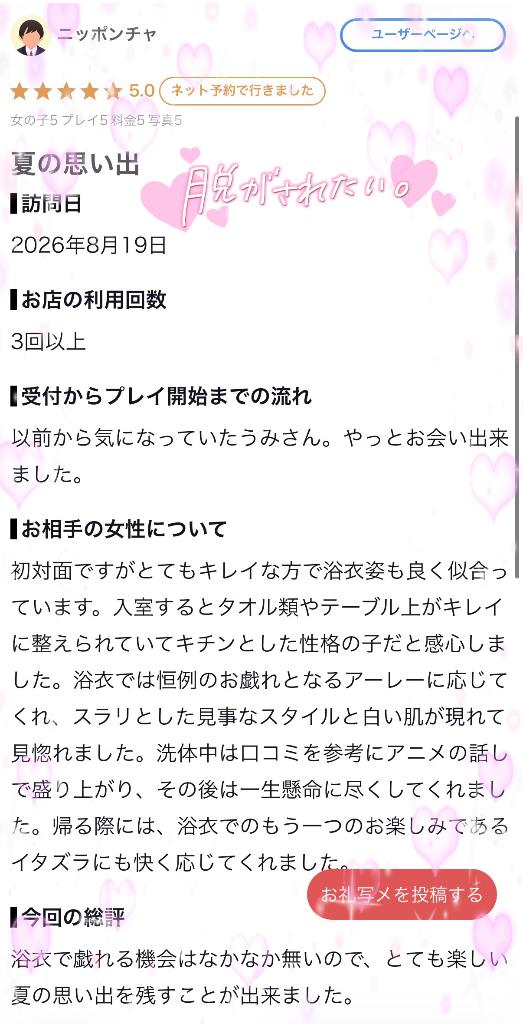Screen dimensions: 523x1024
Task: Tap the お礼写メを投稿する button
Action: tap(402, 894)
